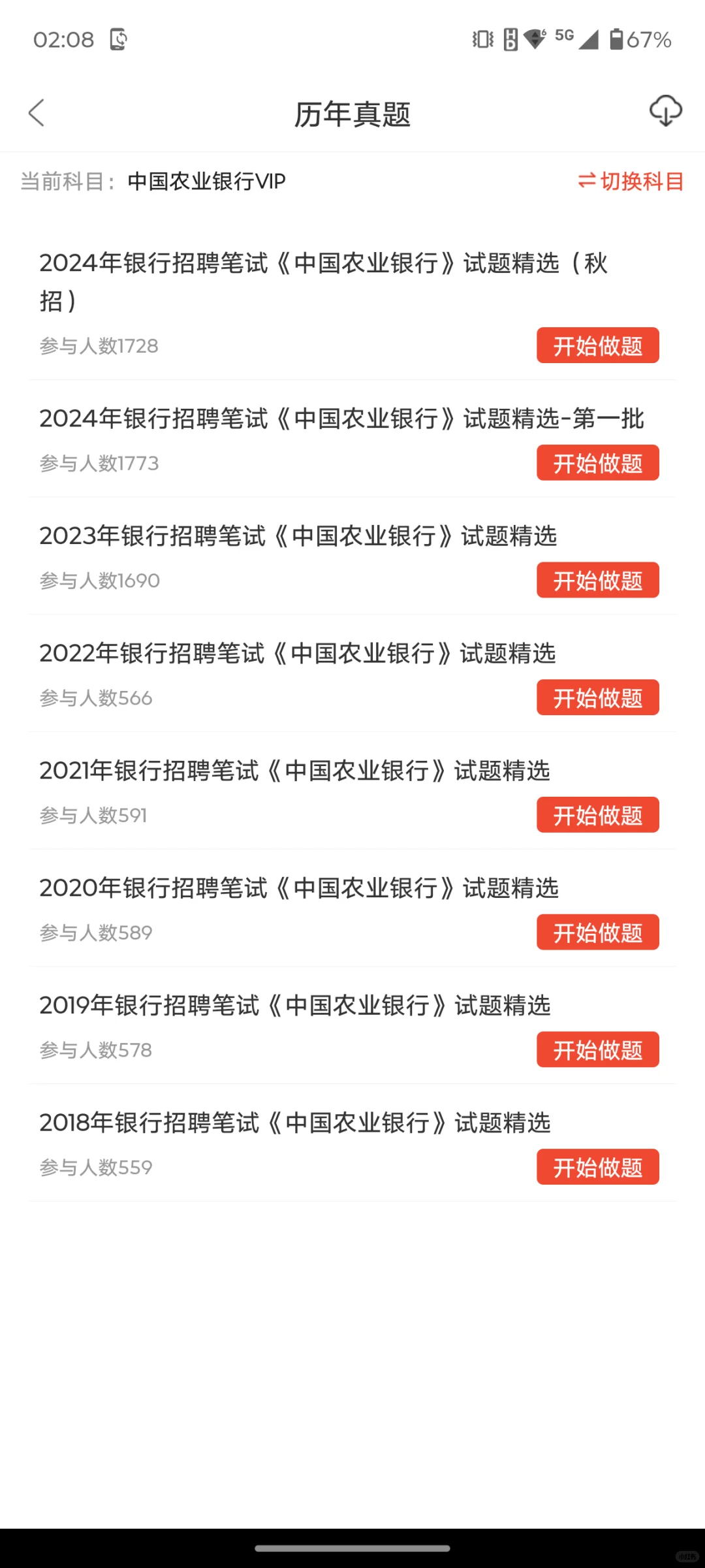This screenshot has width=705, height=1568.
Task: Select 开始做题 on the 2019年 paper
Action: (x=597, y=1049)
